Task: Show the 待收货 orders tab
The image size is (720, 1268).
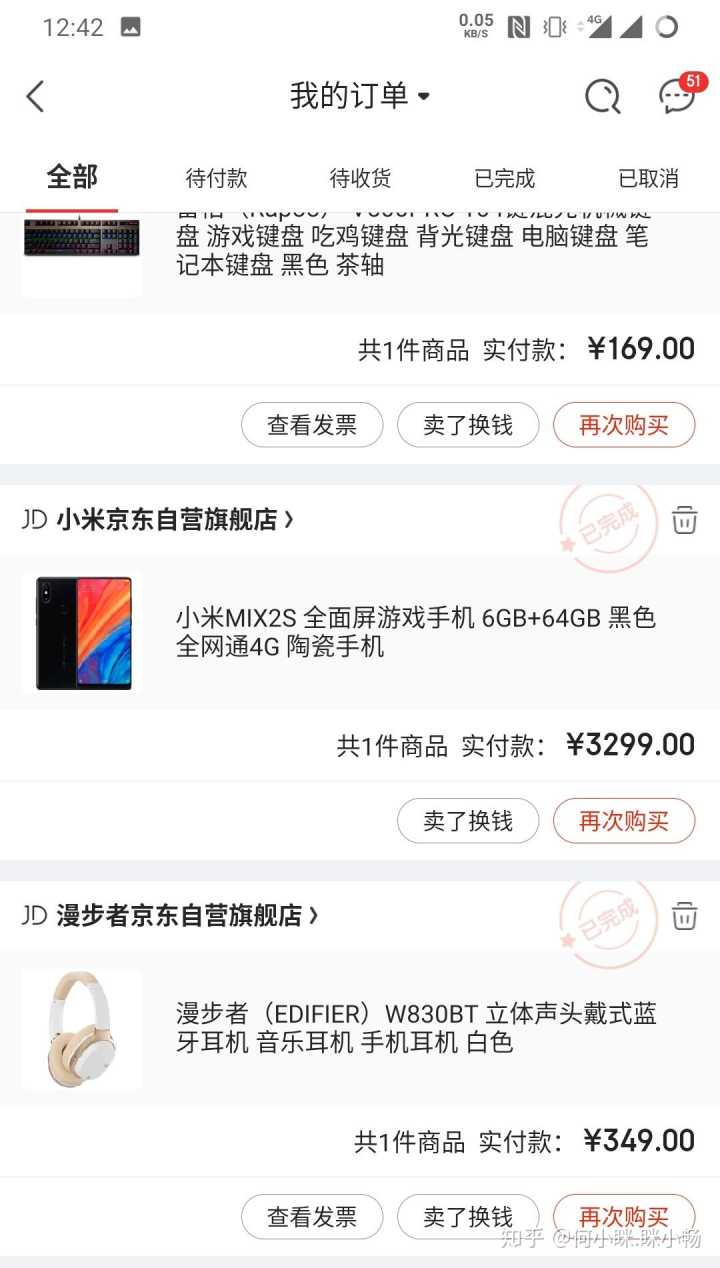Action: click(x=360, y=179)
